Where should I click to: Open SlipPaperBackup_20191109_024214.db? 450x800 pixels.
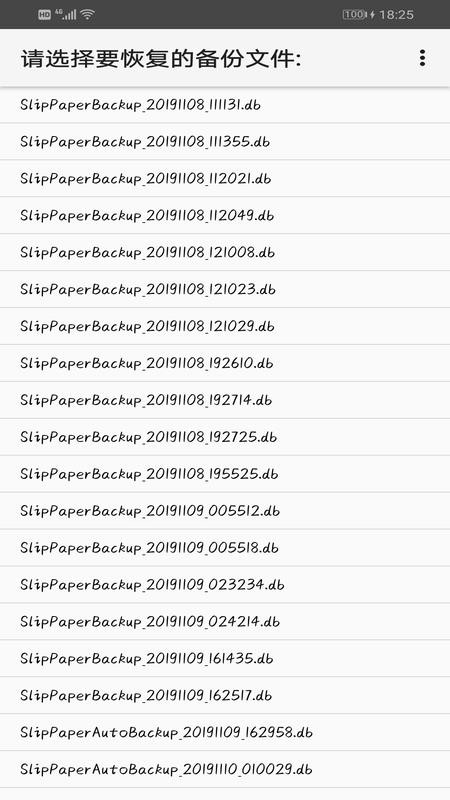pyautogui.click(x=225, y=622)
